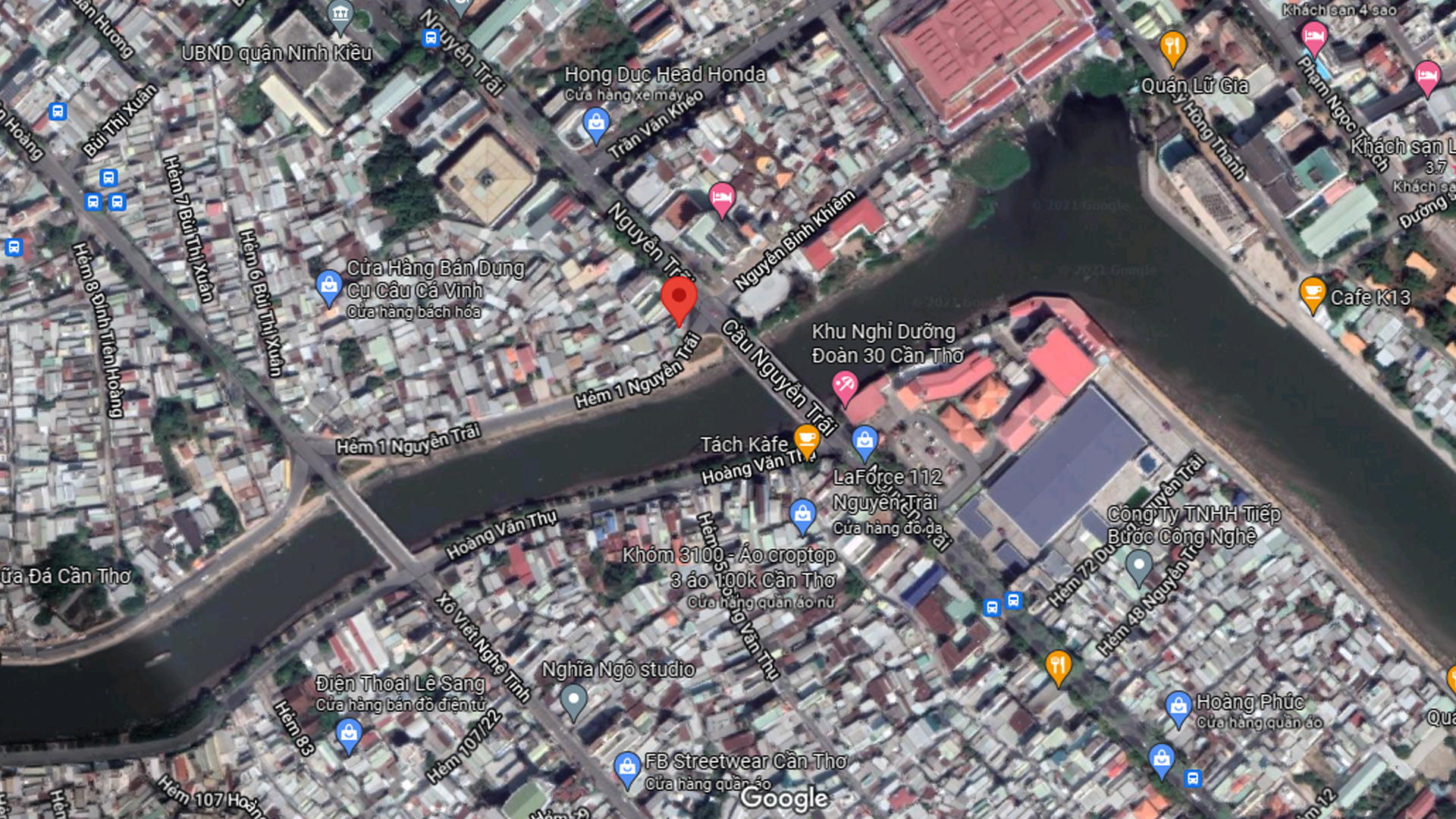Screen dimensions: 1456x819
Task: Open the Tách Kafe coffee shop pin
Action: 806,439
